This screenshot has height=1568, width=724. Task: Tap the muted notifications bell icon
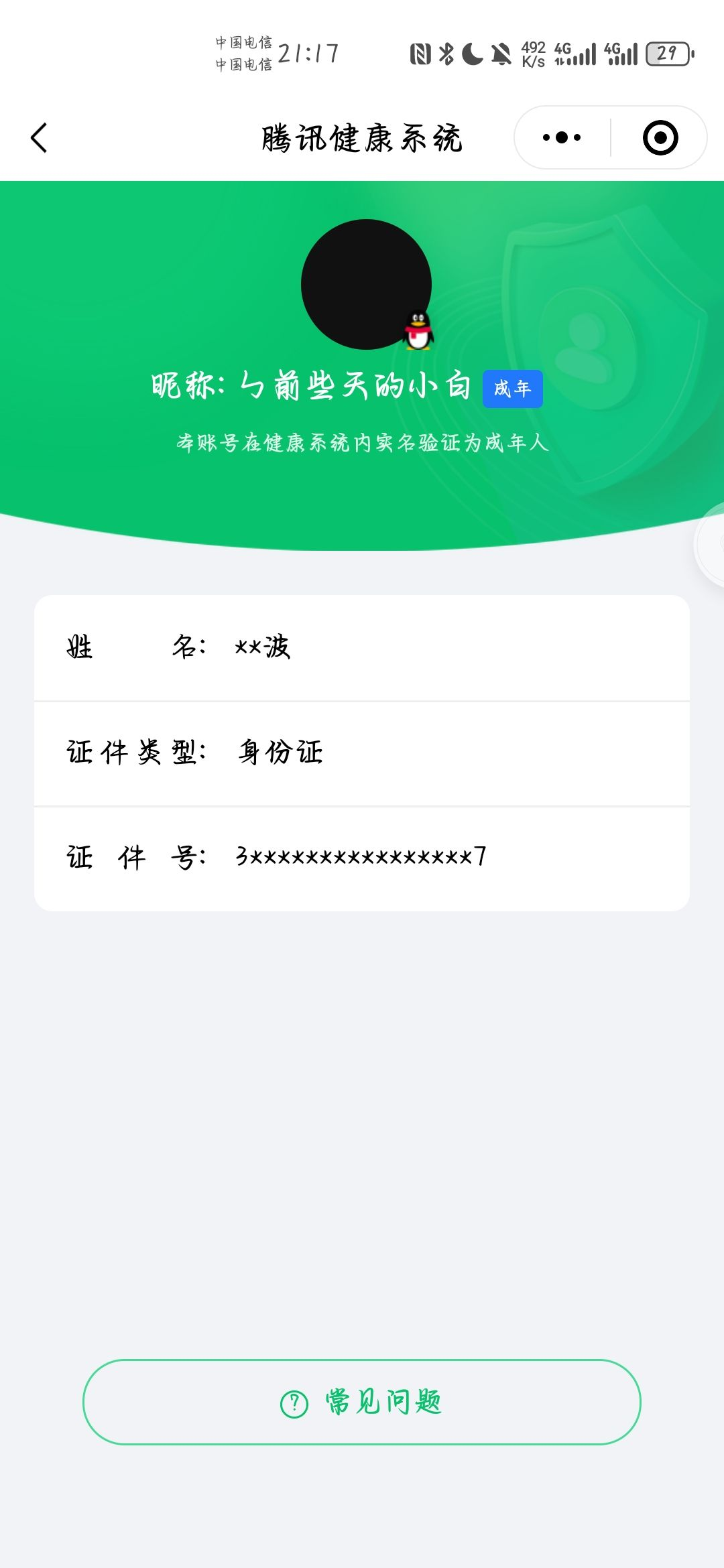coord(501,54)
